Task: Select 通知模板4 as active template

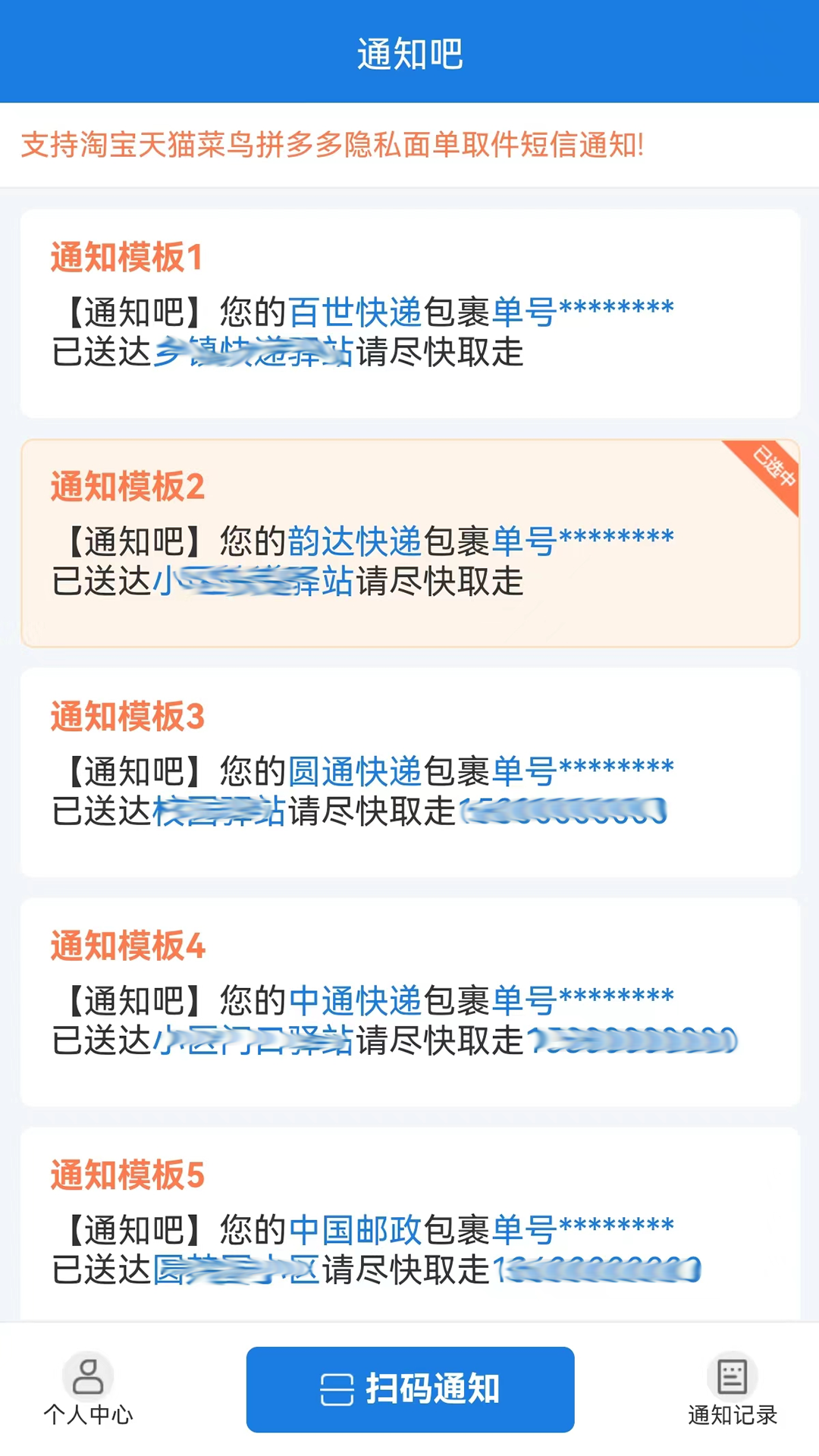Action: [409, 1001]
